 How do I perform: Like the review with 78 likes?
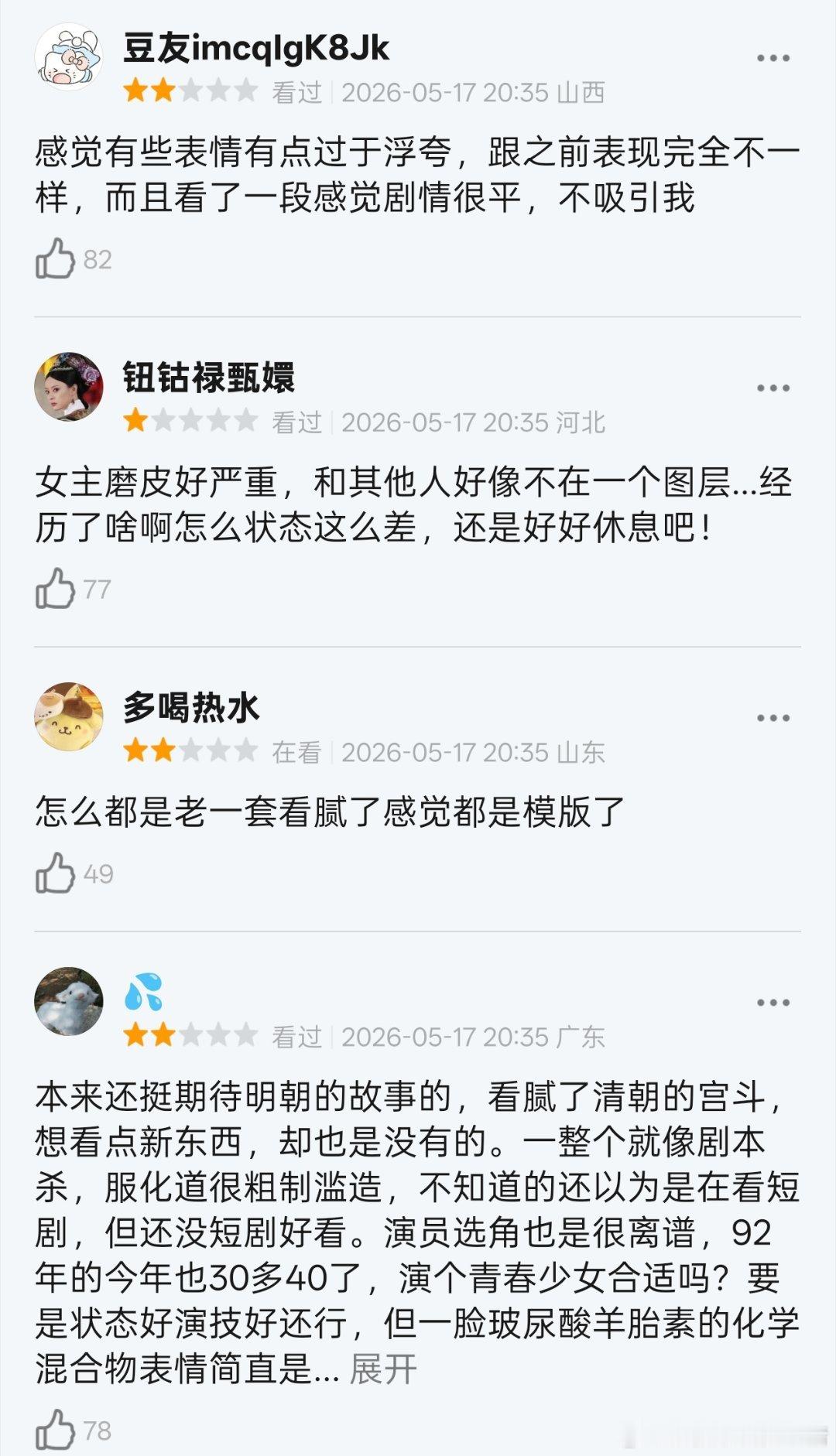pos(55,1430)
